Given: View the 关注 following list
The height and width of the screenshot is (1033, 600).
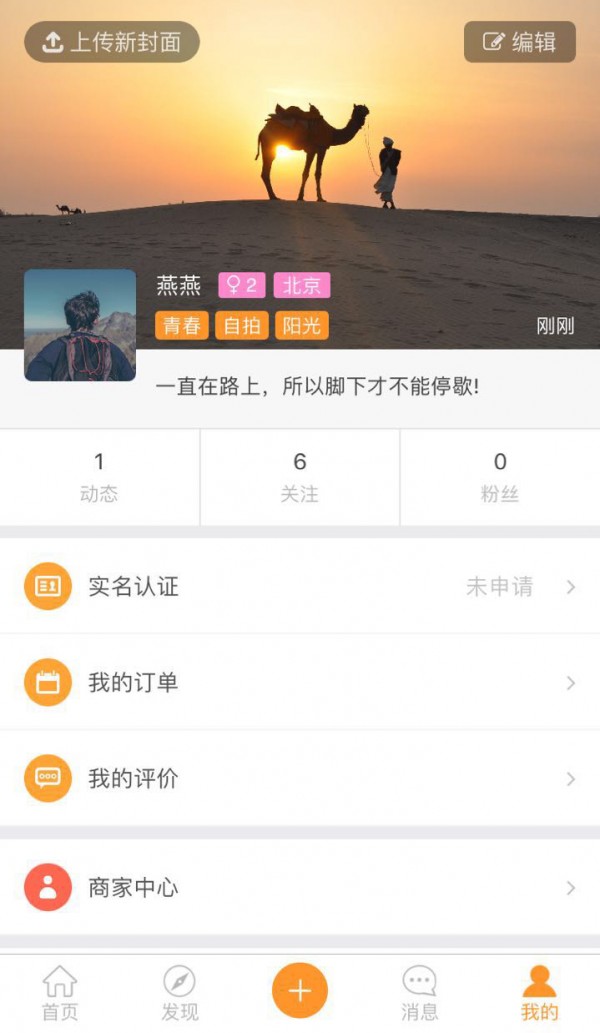Looking at the screenshot, I should (300, 476).
